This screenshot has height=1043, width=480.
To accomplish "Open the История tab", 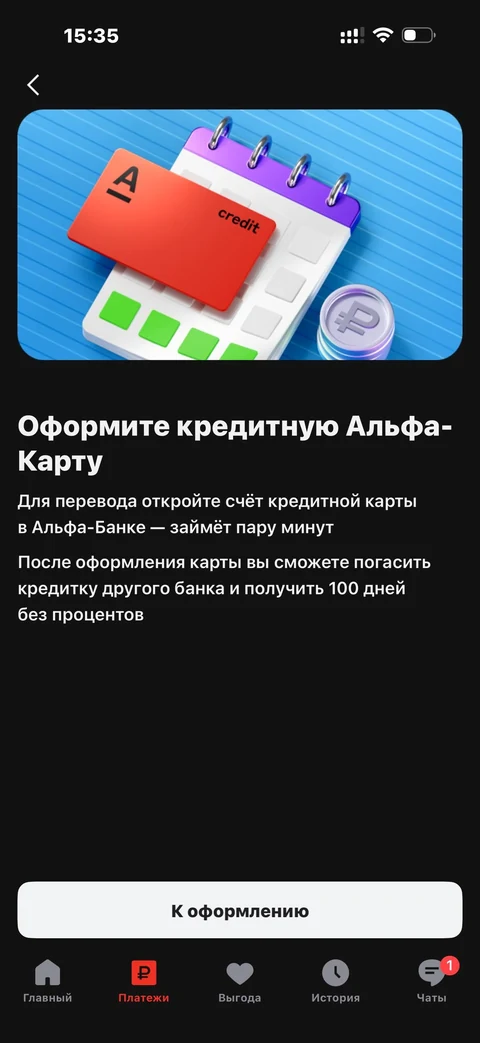I will tap(336, 981).
